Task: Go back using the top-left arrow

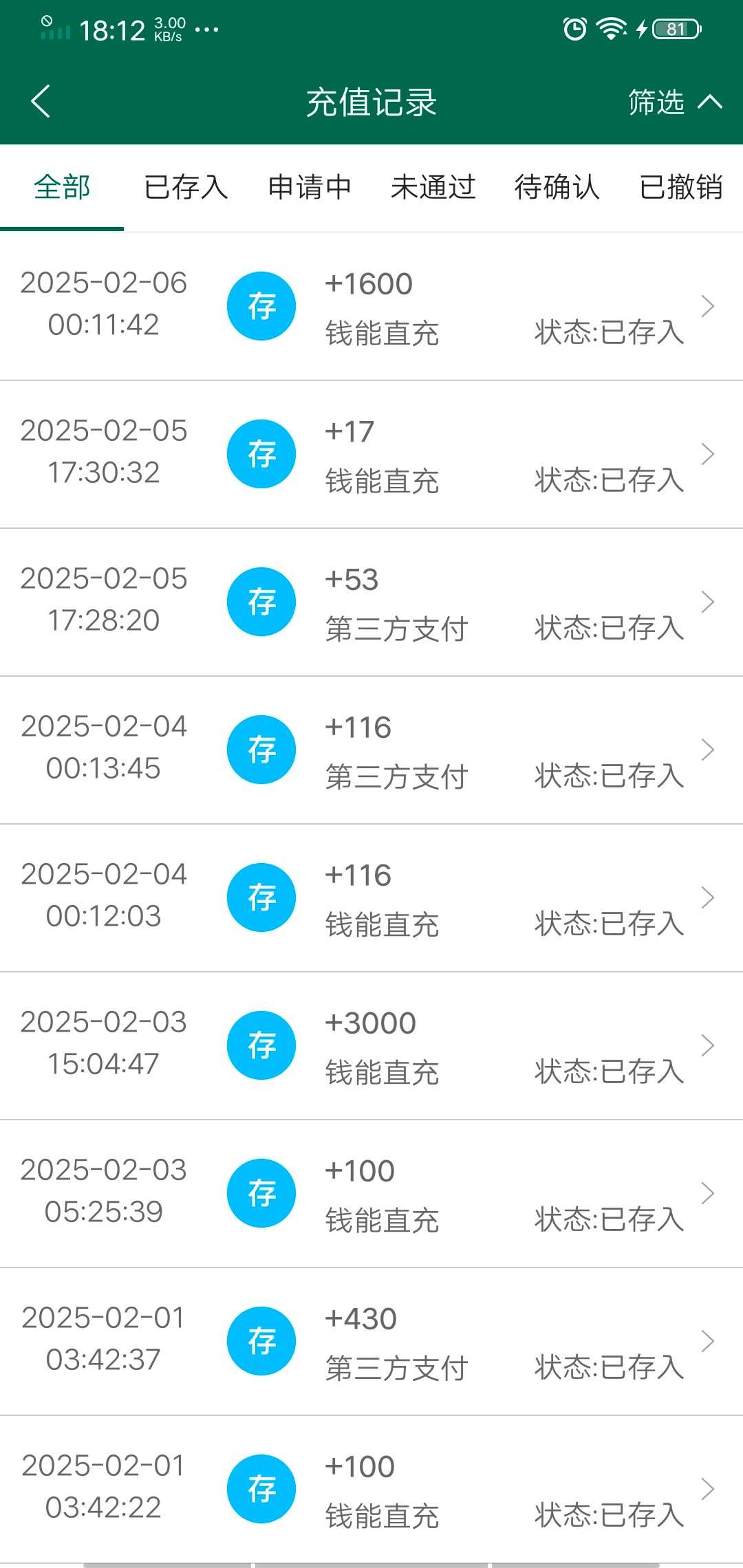Action: tap(41, 101)
